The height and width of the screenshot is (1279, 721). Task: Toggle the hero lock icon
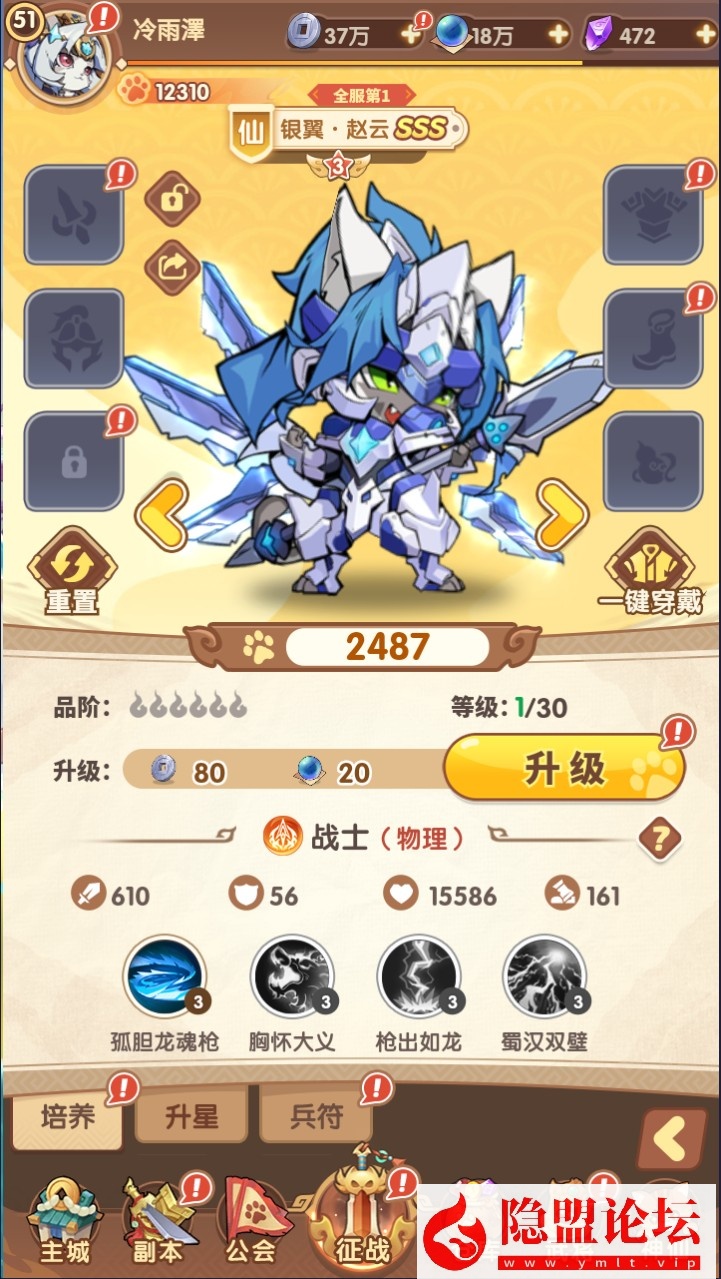[x=173, y=198]
